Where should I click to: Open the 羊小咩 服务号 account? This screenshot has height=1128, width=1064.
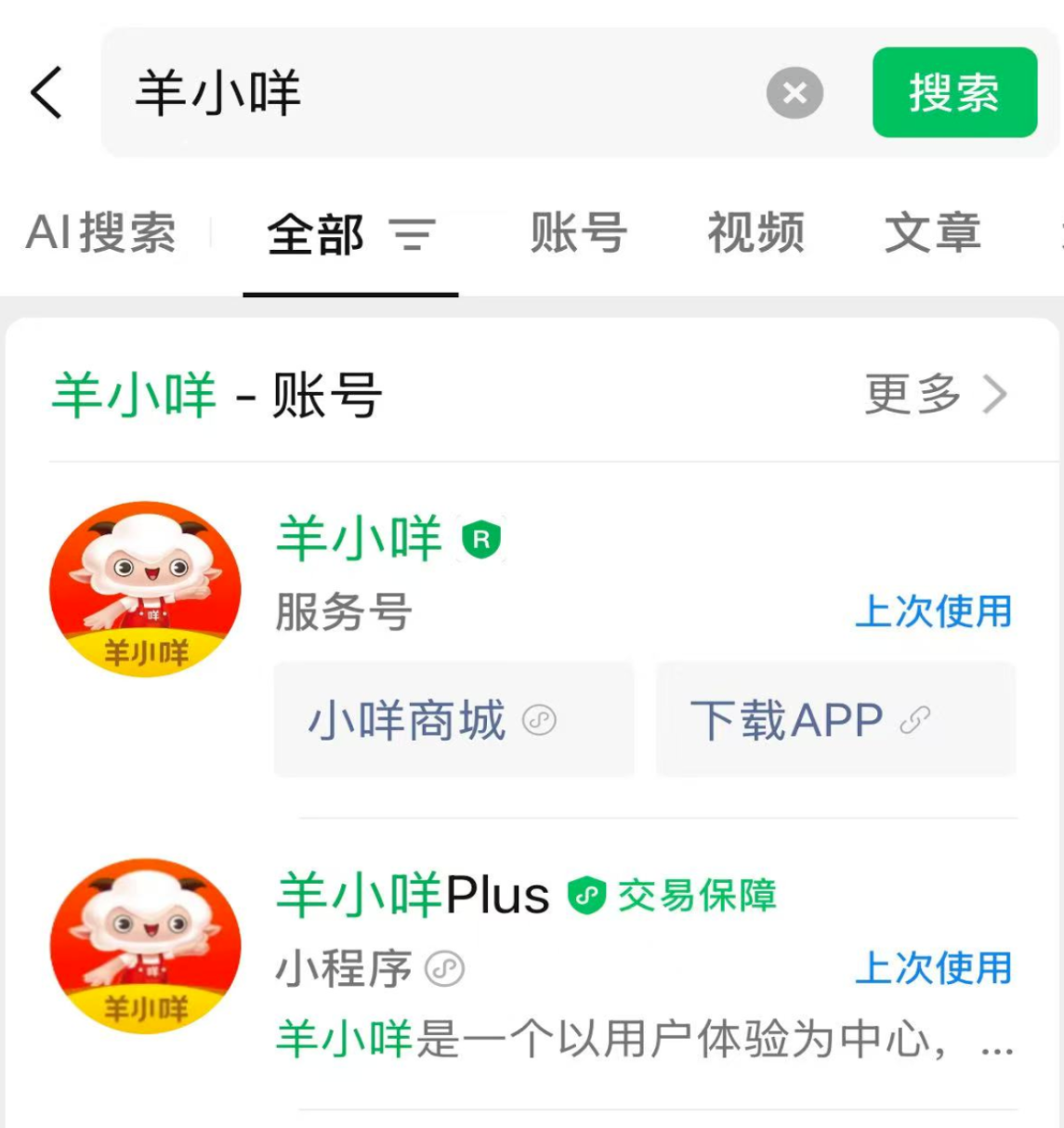point(359,540)
